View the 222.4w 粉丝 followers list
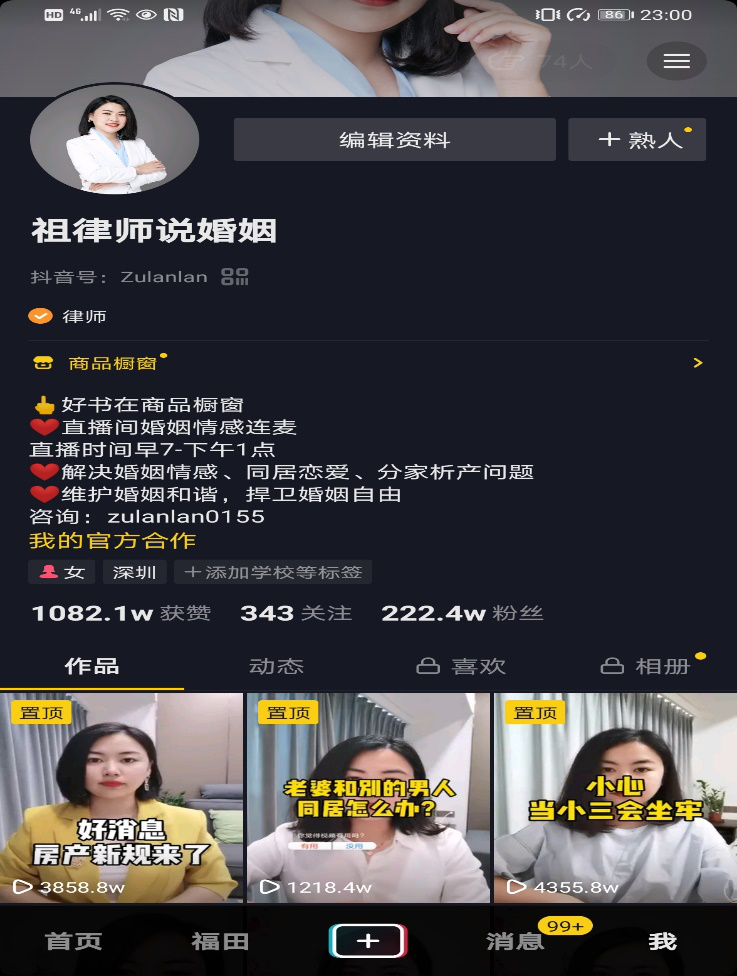This screenshot has width=737, height=976. click(x=462, y=613)
